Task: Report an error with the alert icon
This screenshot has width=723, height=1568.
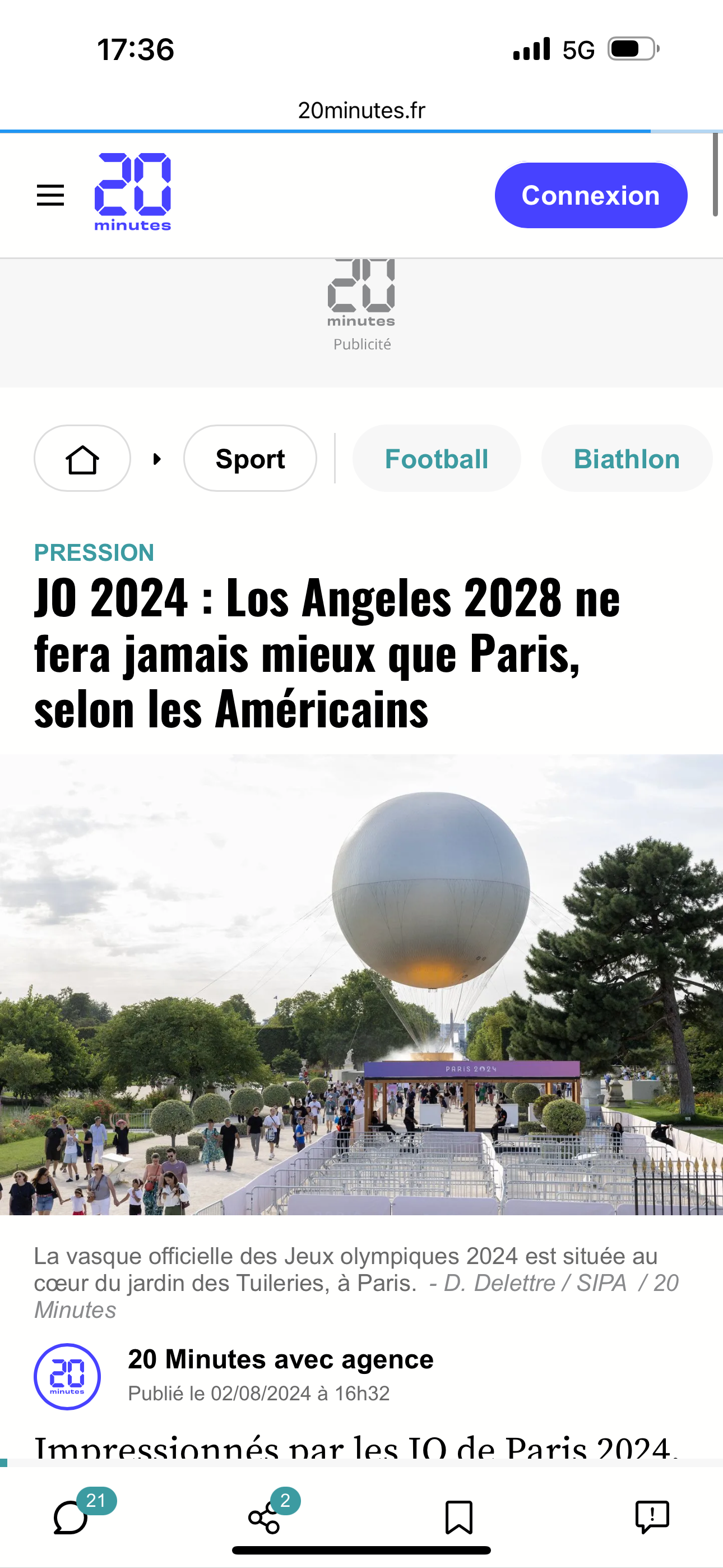Action: 652,1516
